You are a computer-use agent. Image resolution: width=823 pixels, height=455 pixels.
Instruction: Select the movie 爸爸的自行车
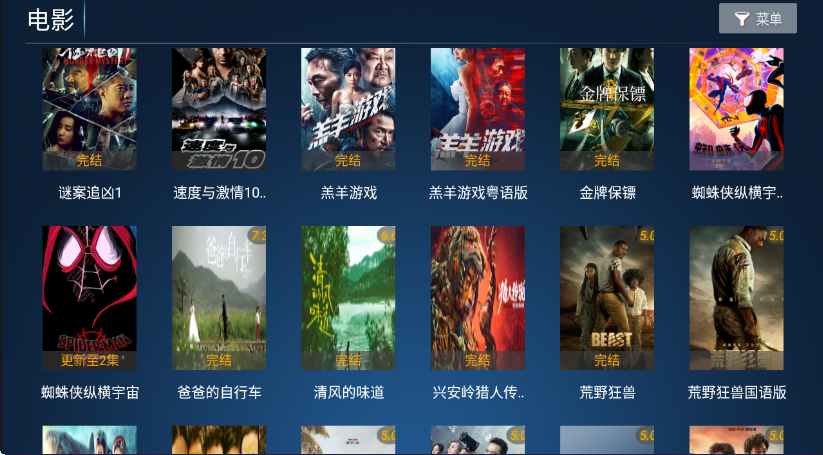pyautogui.click(x=219, y=298)
